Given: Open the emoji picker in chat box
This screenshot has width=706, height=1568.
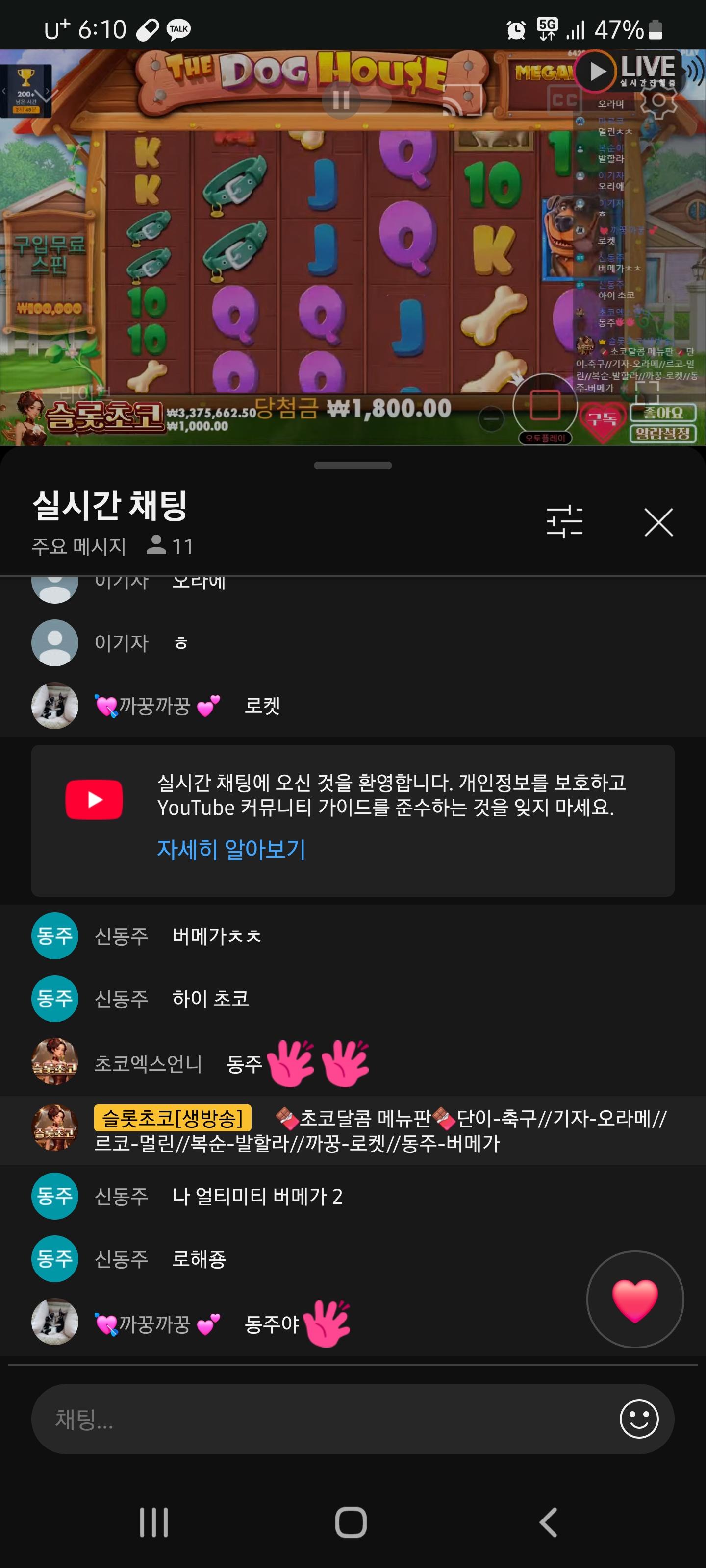Looking at the screenshot, I should [638, 1419].
